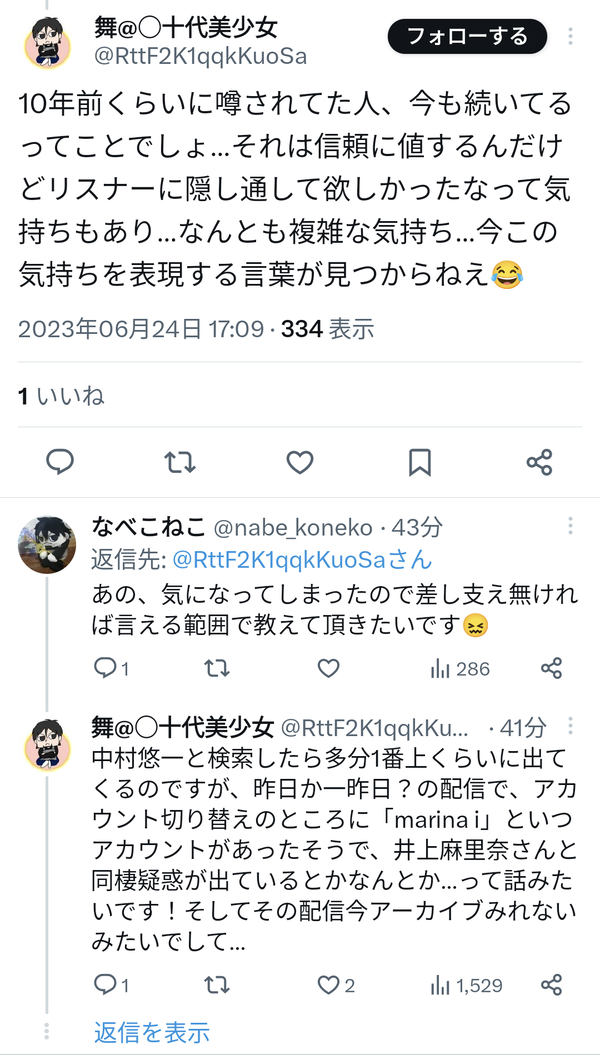The width and height of the screenshot is (600, 1055).
Task: Reply to the main tweet
Action: [59, 462]
